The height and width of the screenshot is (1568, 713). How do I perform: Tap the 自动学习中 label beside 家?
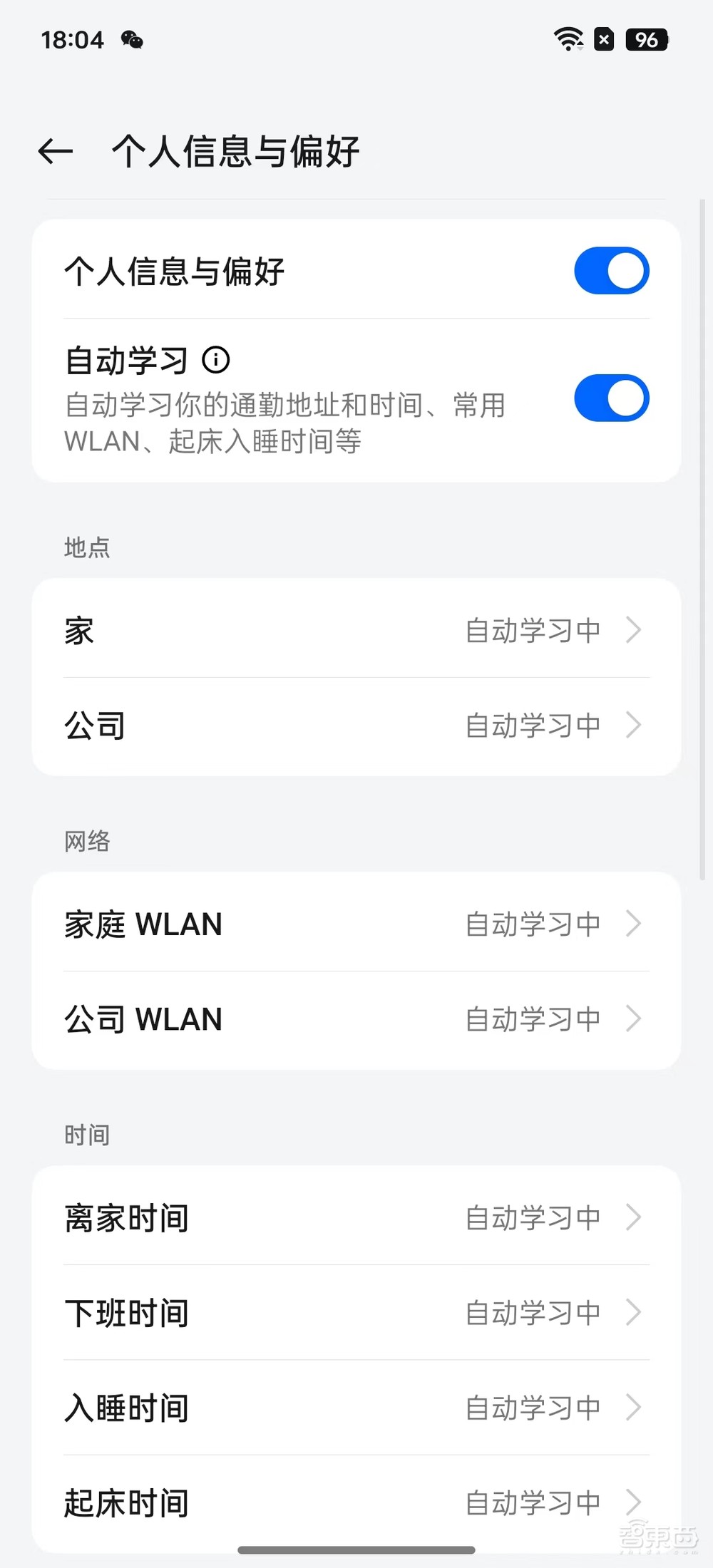[x=532, y=629]
